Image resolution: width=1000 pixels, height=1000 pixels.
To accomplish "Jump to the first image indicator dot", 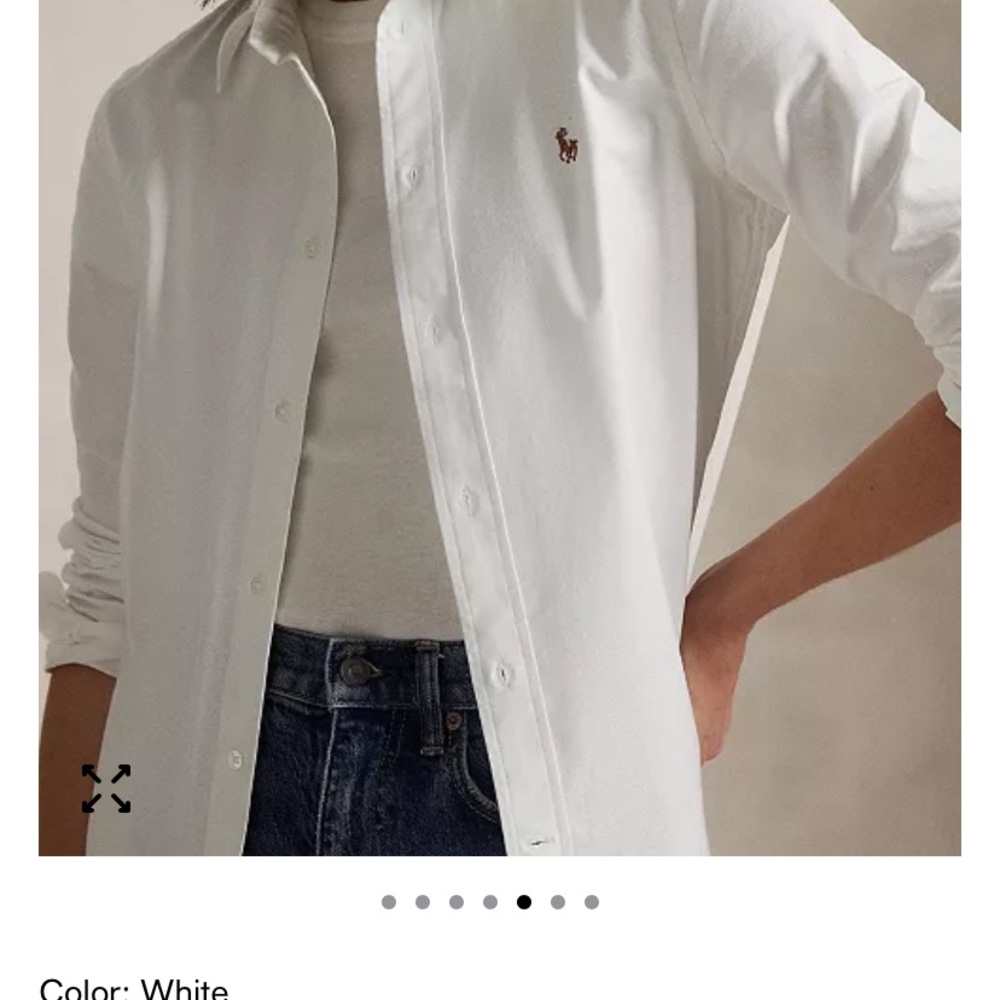I will [389, 902].
